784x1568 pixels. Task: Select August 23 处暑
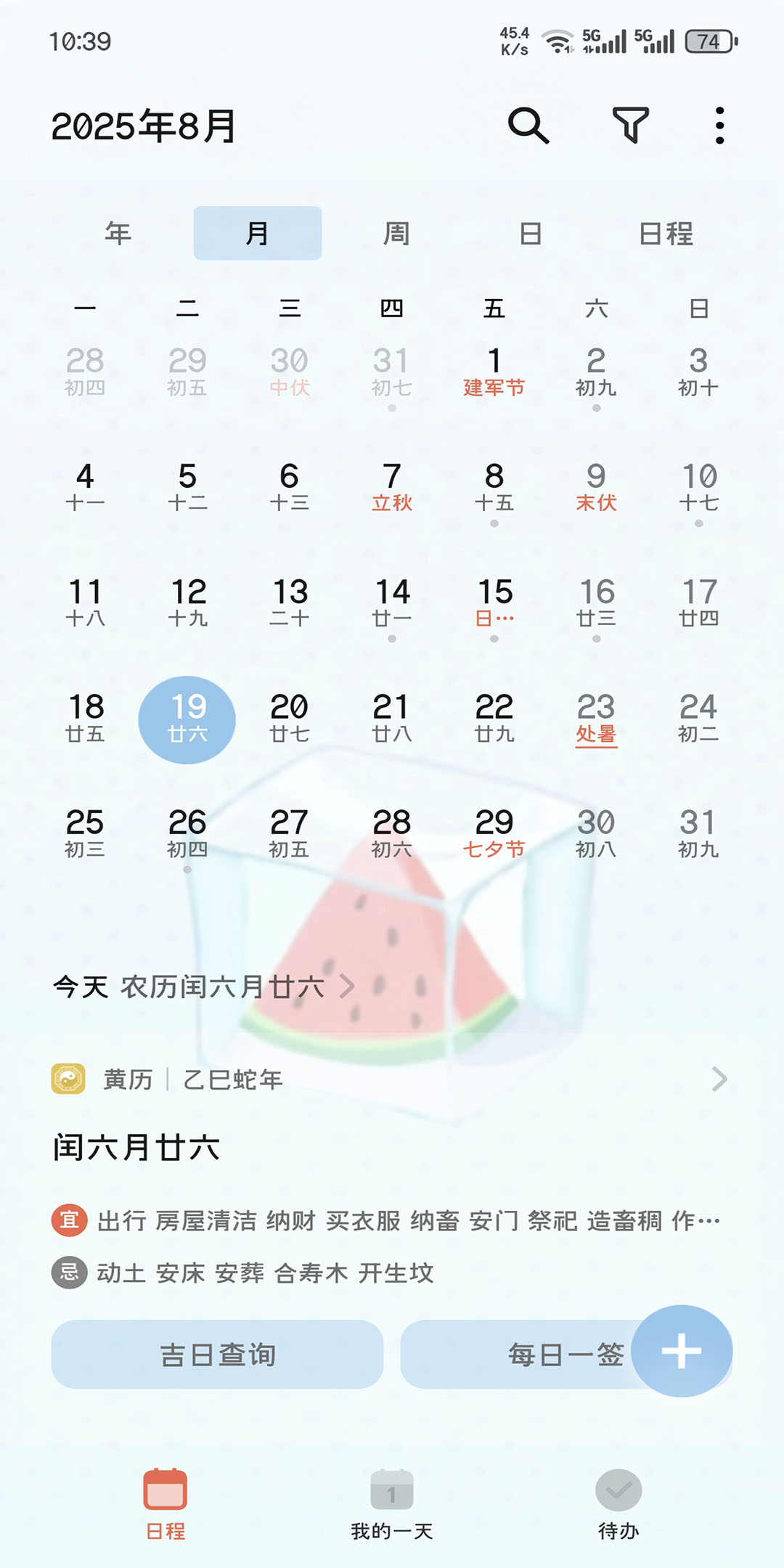tap(596, 718)
